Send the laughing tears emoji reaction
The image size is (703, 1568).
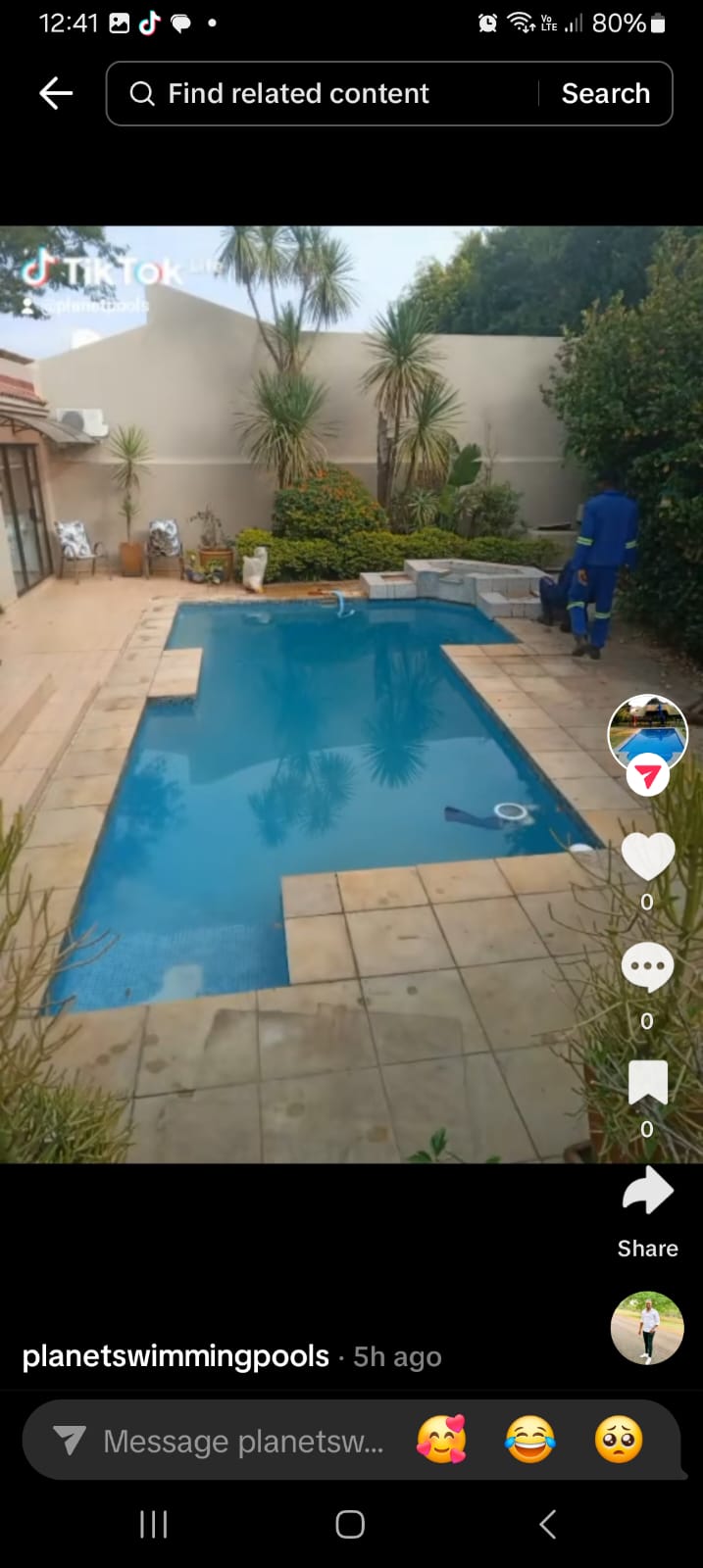[x=529, y=1441]
